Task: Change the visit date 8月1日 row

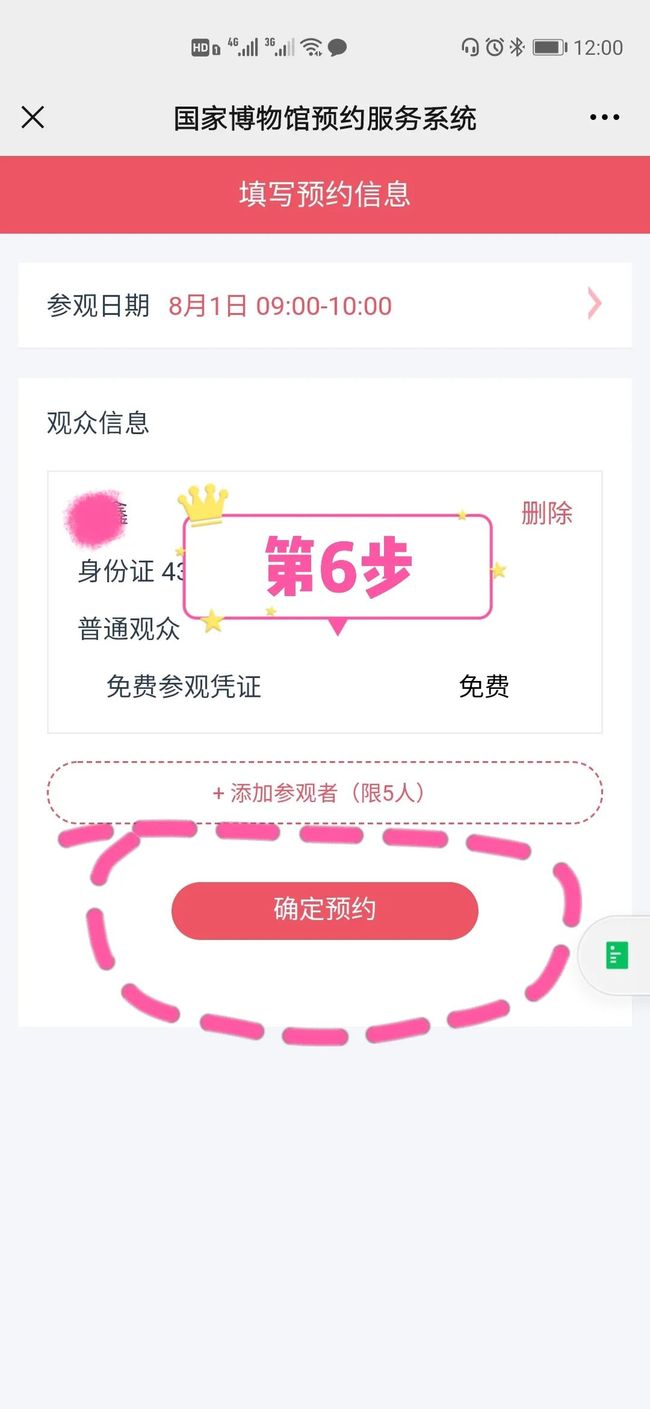Action: pos(325,305)
